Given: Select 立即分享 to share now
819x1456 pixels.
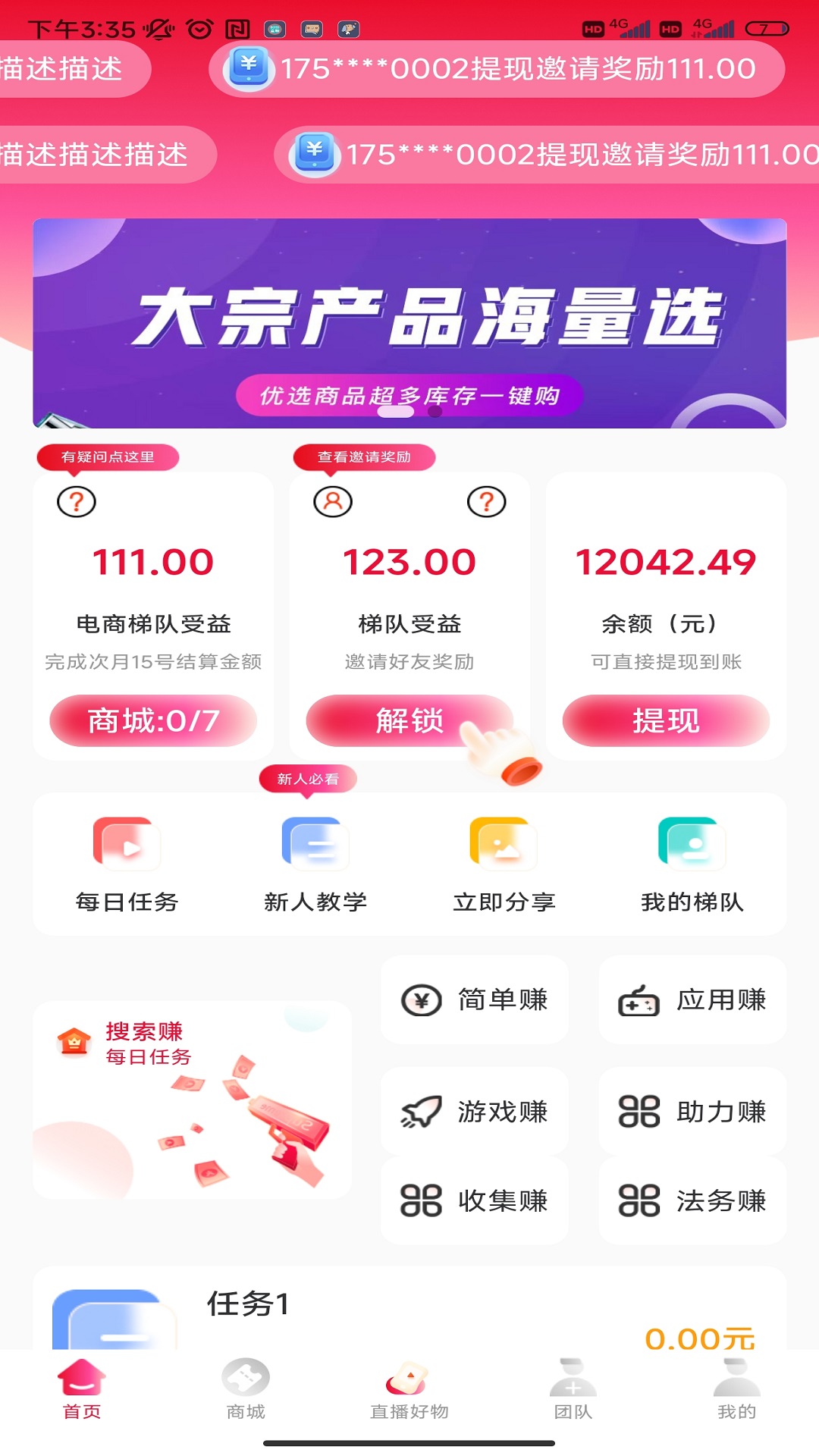Looking at the screenshot, I should point(504,864).
